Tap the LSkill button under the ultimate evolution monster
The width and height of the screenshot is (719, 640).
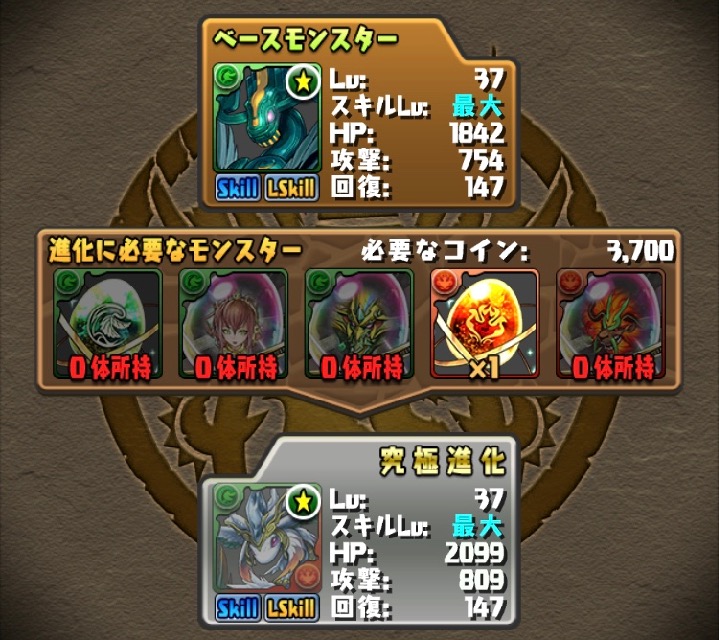point(292,606)
